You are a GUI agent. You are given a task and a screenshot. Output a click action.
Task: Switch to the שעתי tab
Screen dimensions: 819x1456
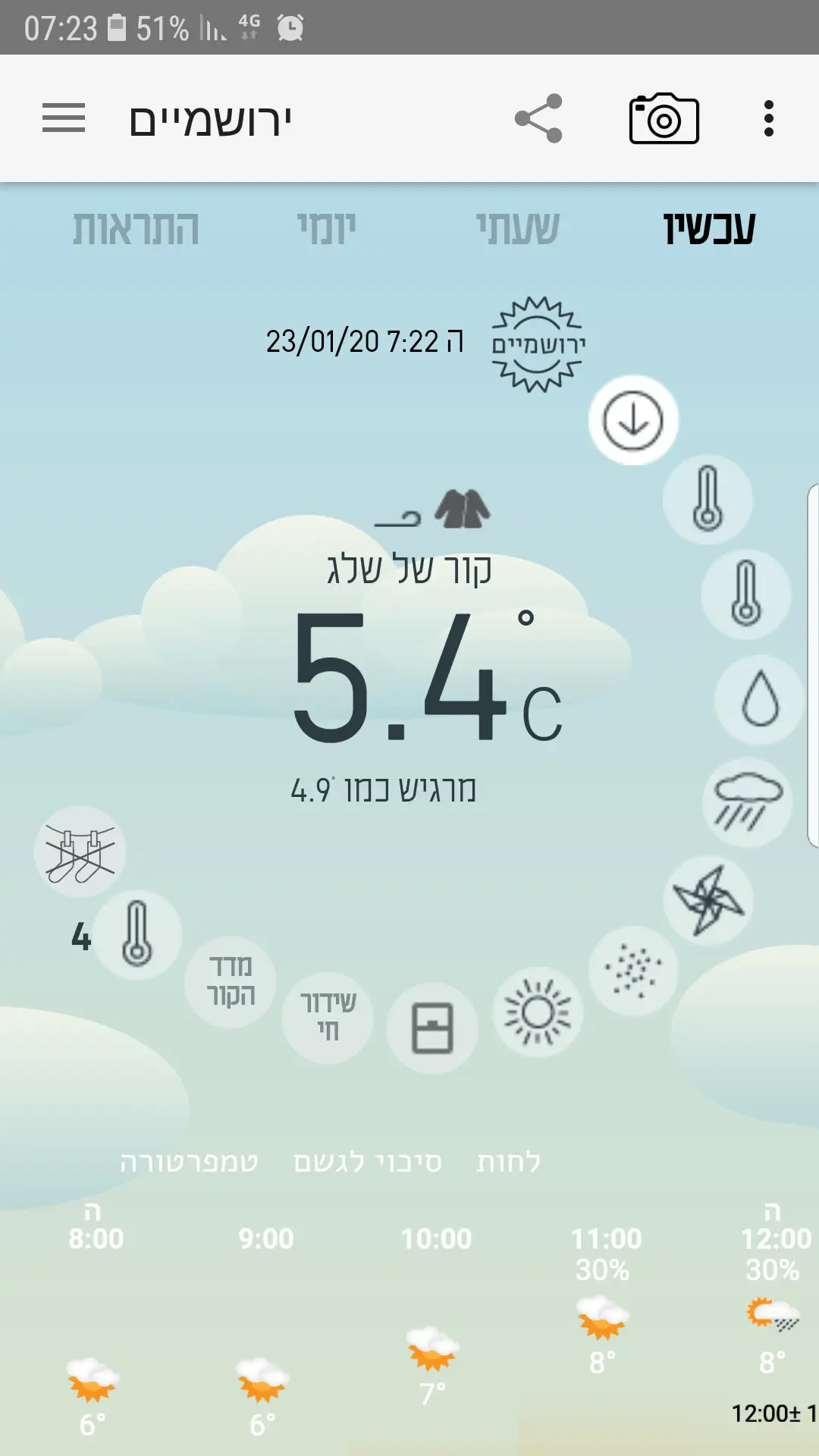click(517, 228)
